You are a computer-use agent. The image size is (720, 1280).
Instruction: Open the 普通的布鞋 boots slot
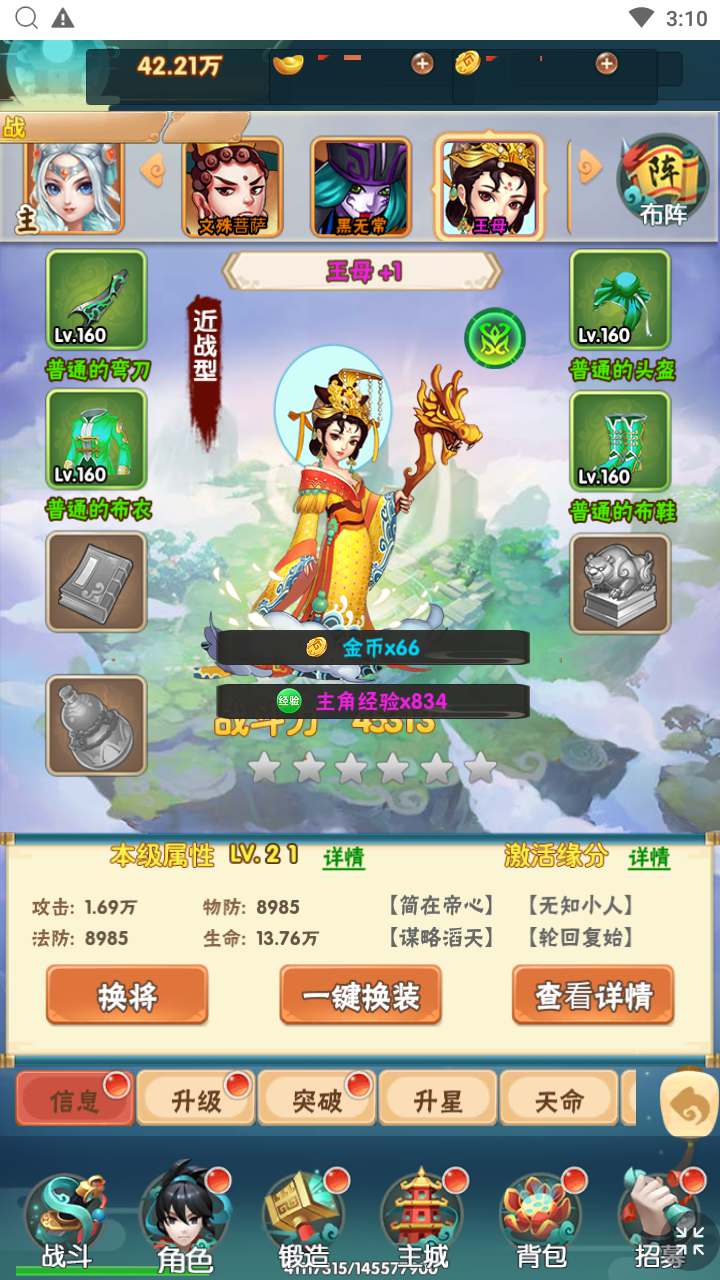[620, 442]
